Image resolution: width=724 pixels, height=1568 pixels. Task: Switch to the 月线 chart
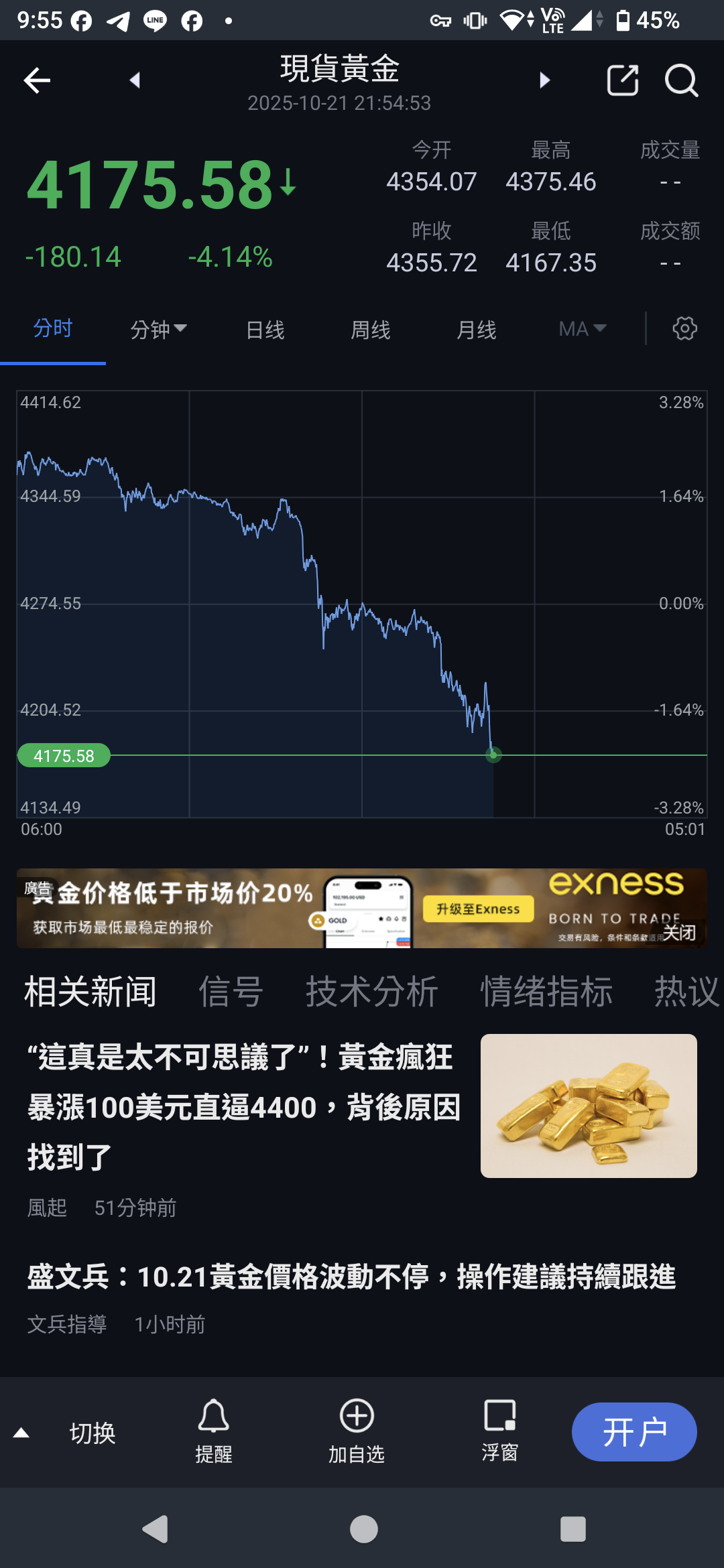(476, 330)
